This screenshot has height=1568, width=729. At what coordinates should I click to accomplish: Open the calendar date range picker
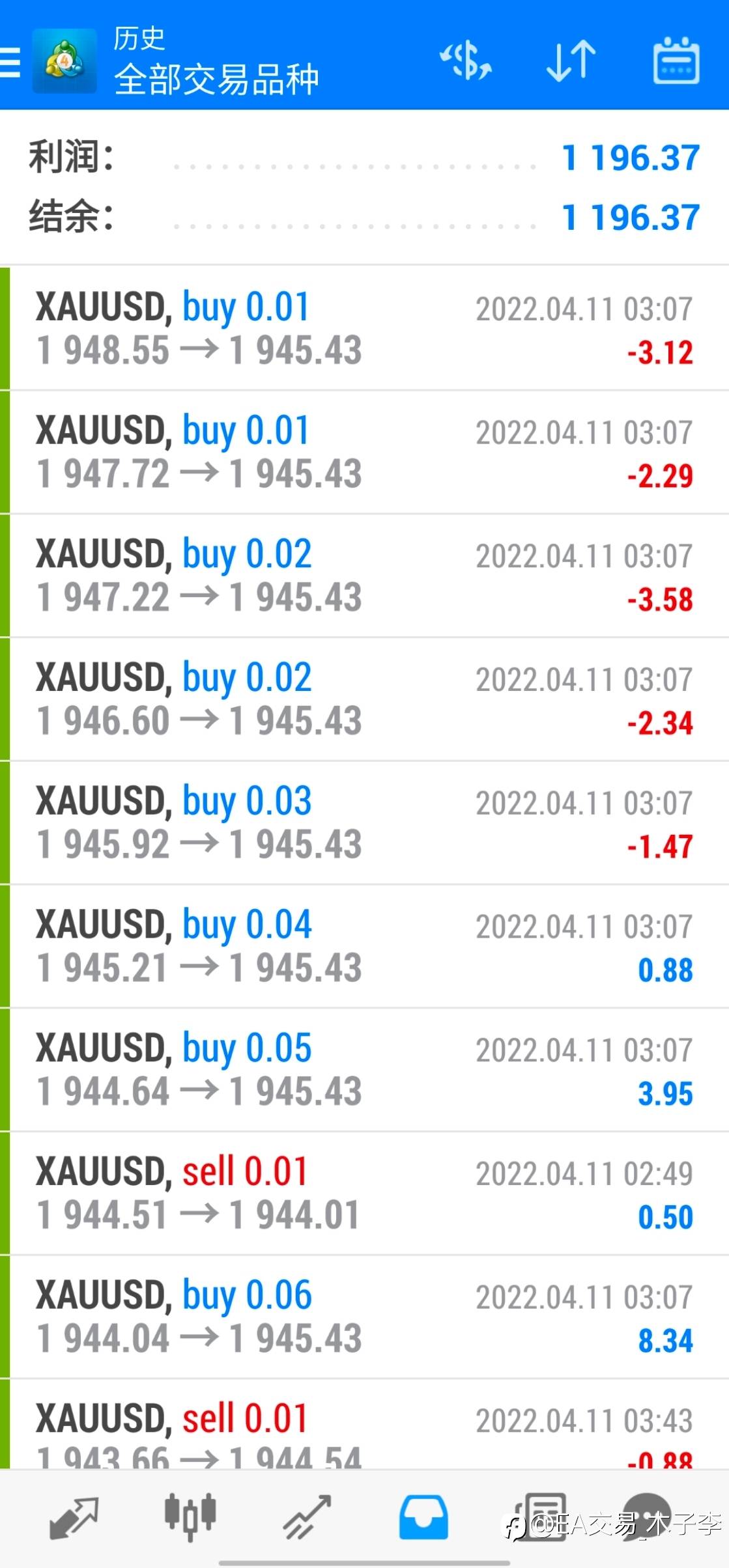click(676, 61)
